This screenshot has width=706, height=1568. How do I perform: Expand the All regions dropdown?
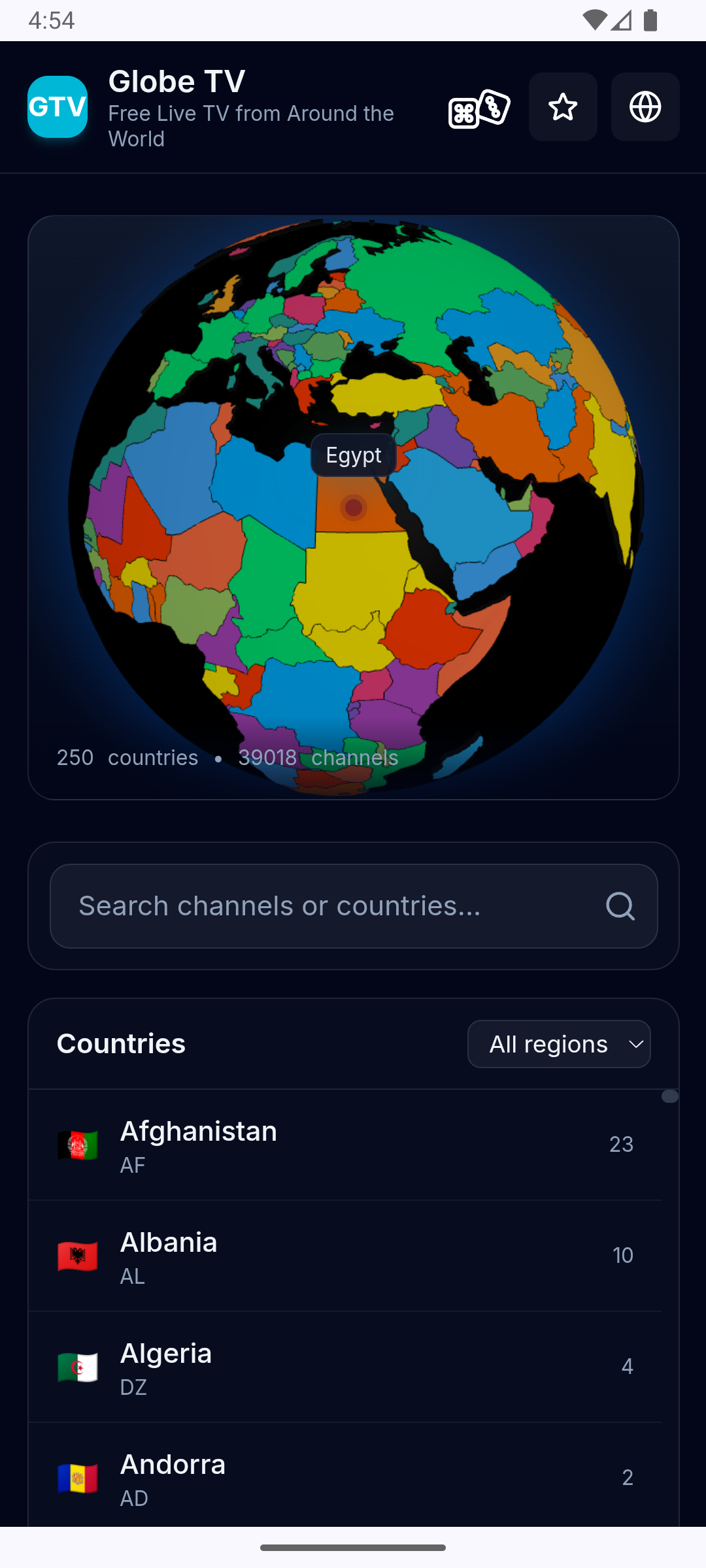point(559,1044)
